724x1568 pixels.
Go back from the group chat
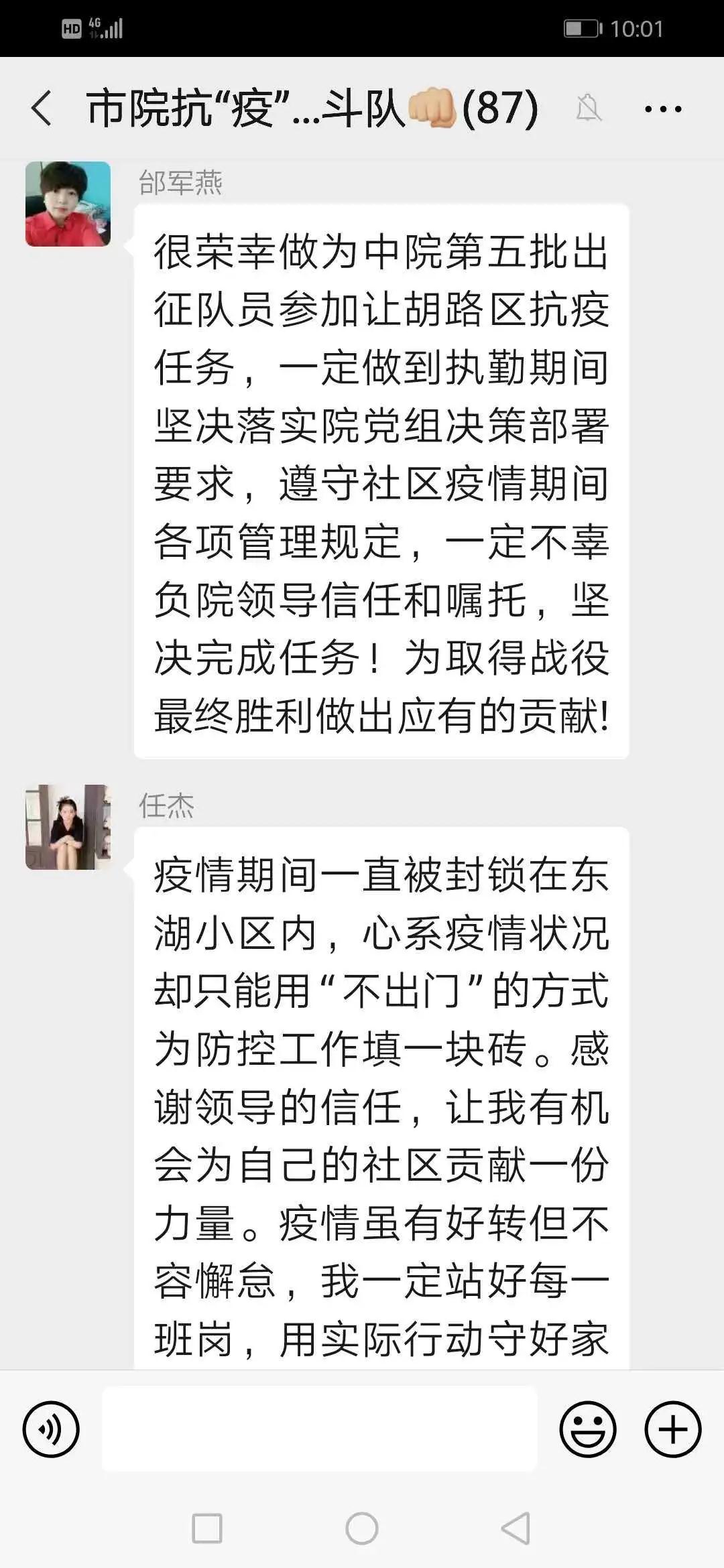[42, 109]
